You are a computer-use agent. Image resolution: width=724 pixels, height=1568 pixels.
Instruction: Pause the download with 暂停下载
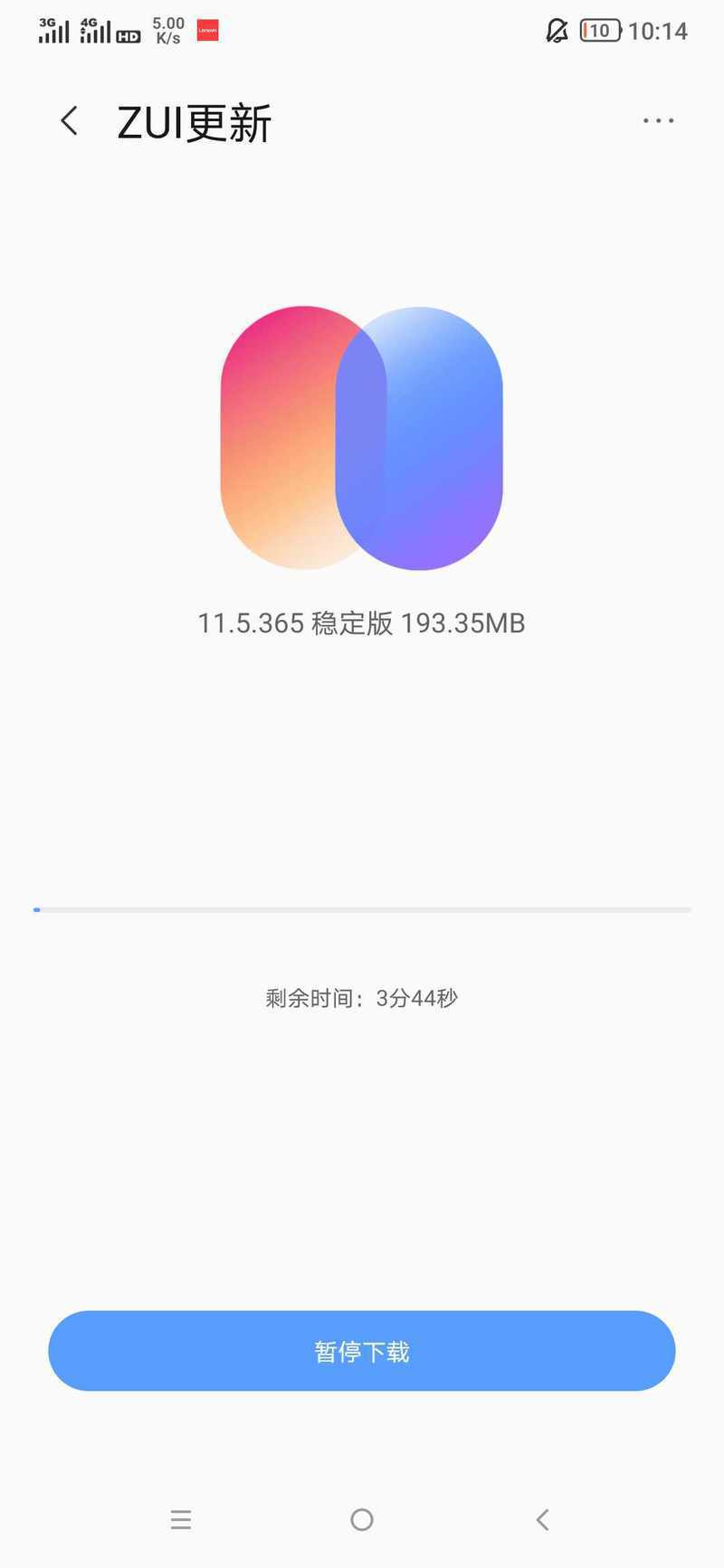coord(362,1351)
